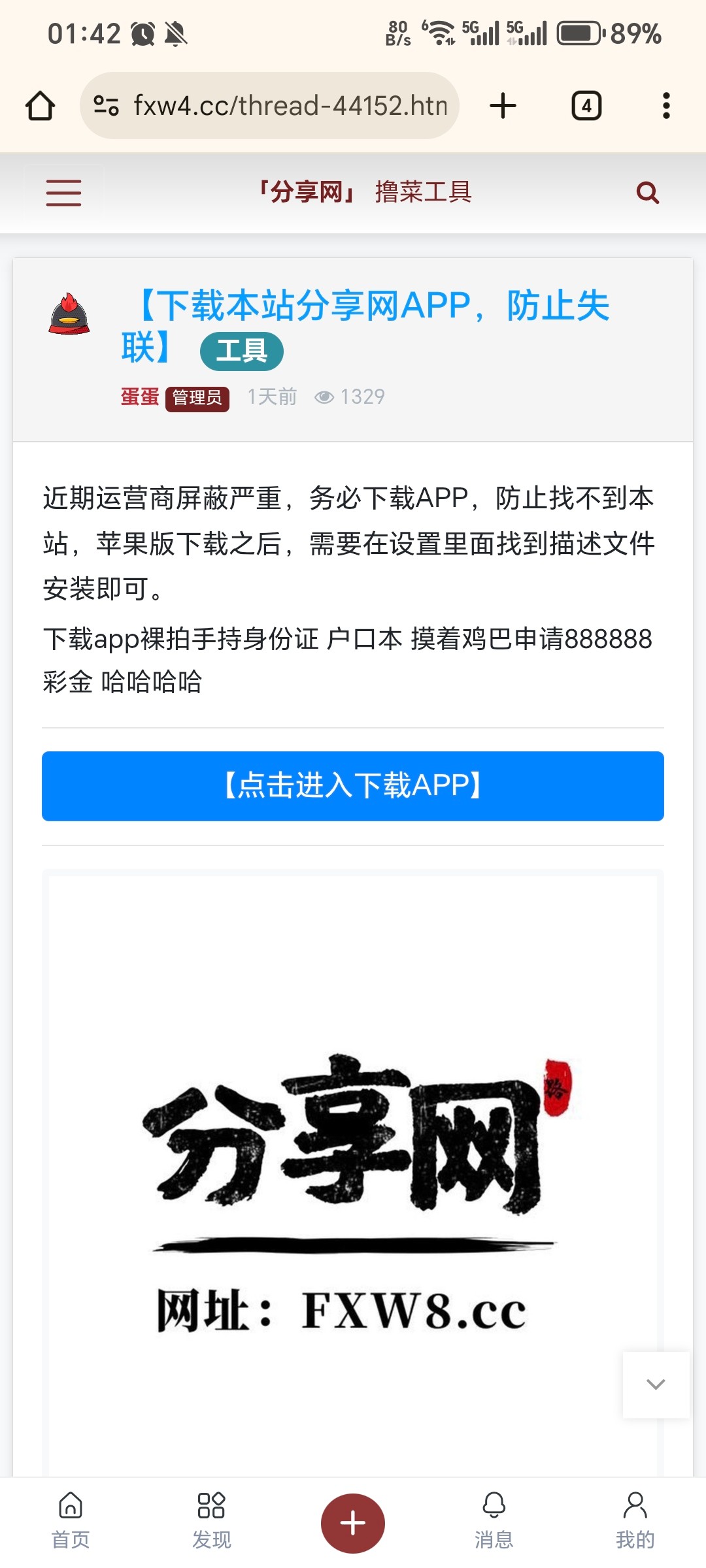Tap the tab switcher showing 4 tabs
Viewport: 706px width, 1568px height.
click(x=586, y=105)
